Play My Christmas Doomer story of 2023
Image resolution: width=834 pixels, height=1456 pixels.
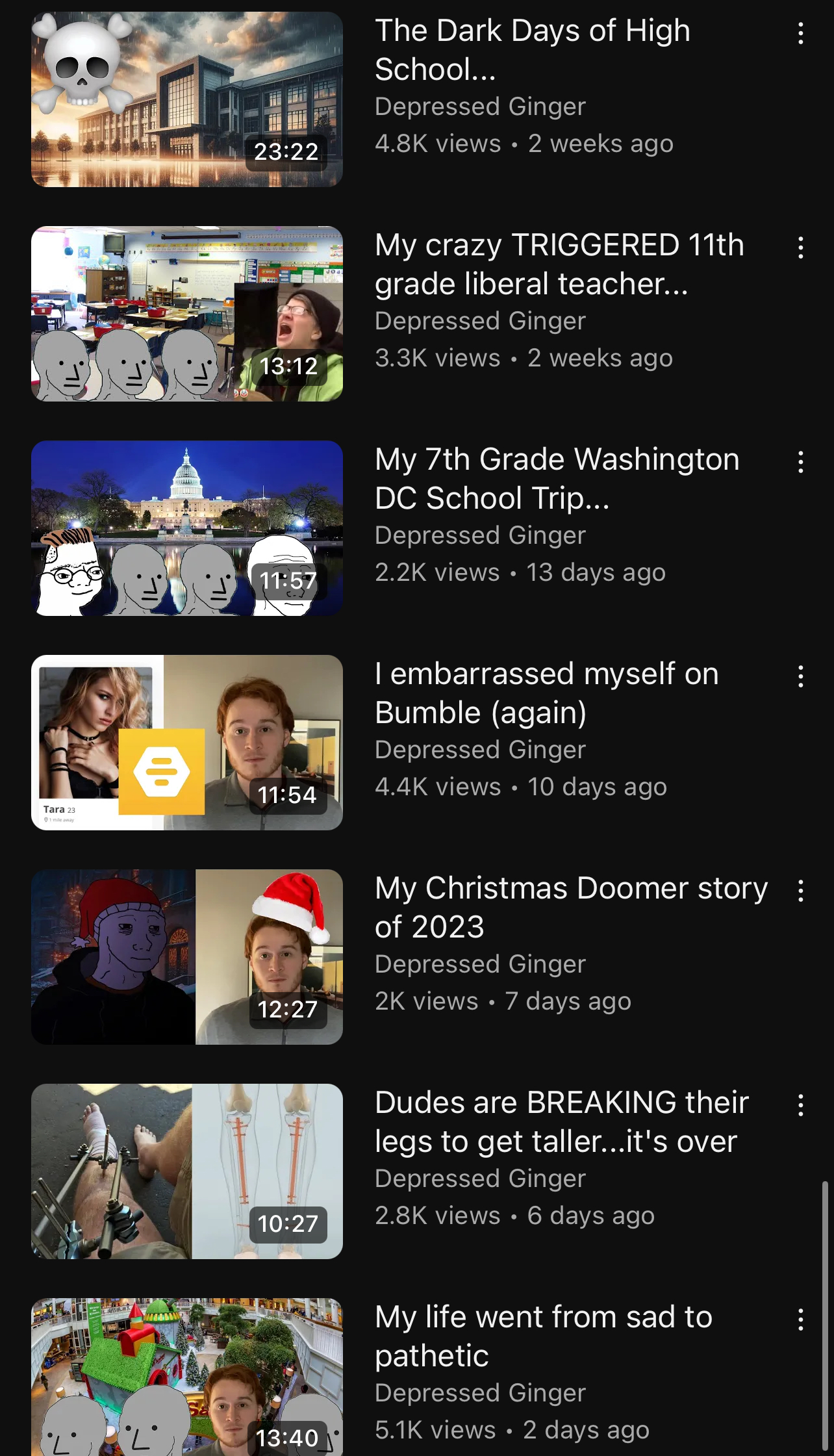click(x=187, y=957)
